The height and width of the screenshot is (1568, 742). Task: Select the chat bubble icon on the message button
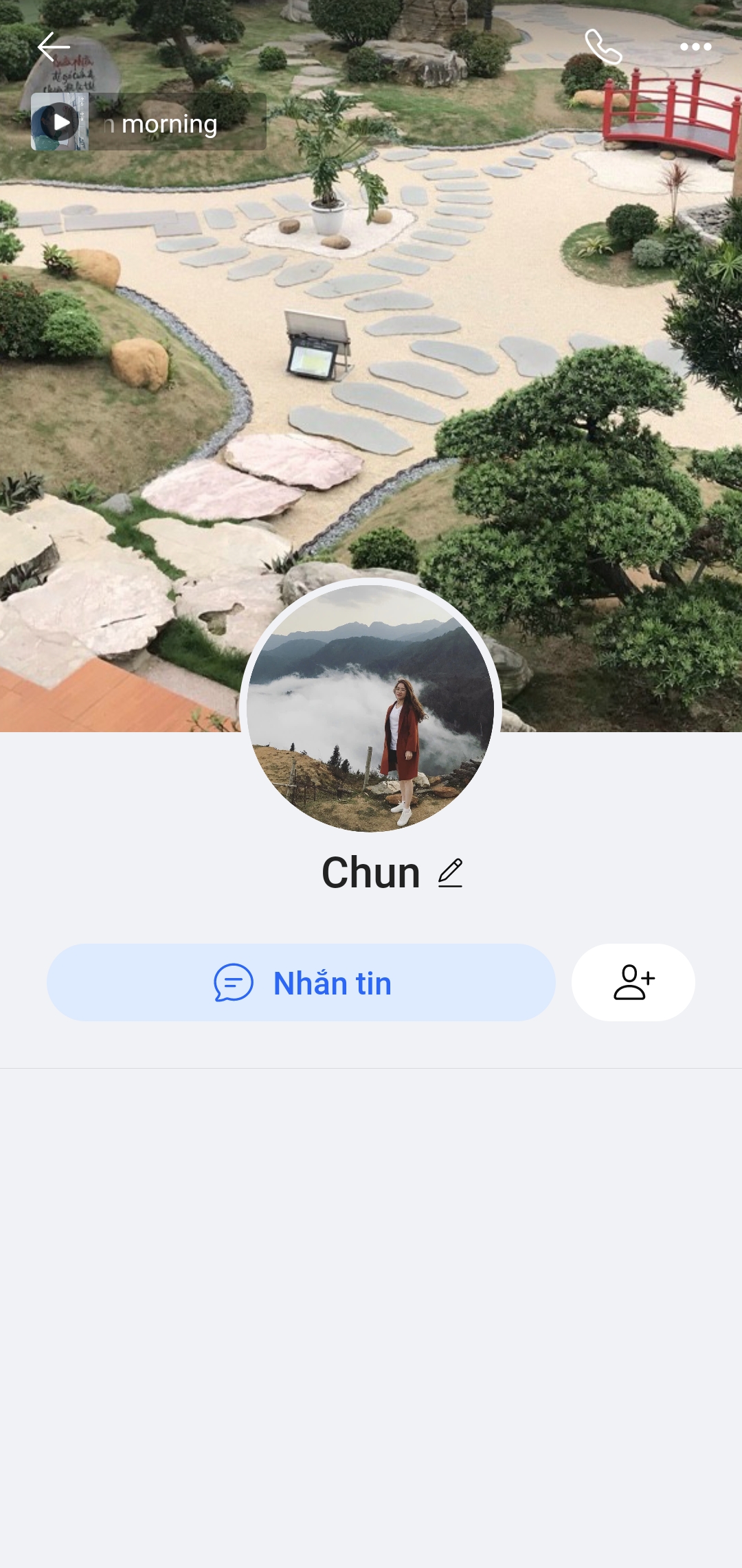point(234,983)
